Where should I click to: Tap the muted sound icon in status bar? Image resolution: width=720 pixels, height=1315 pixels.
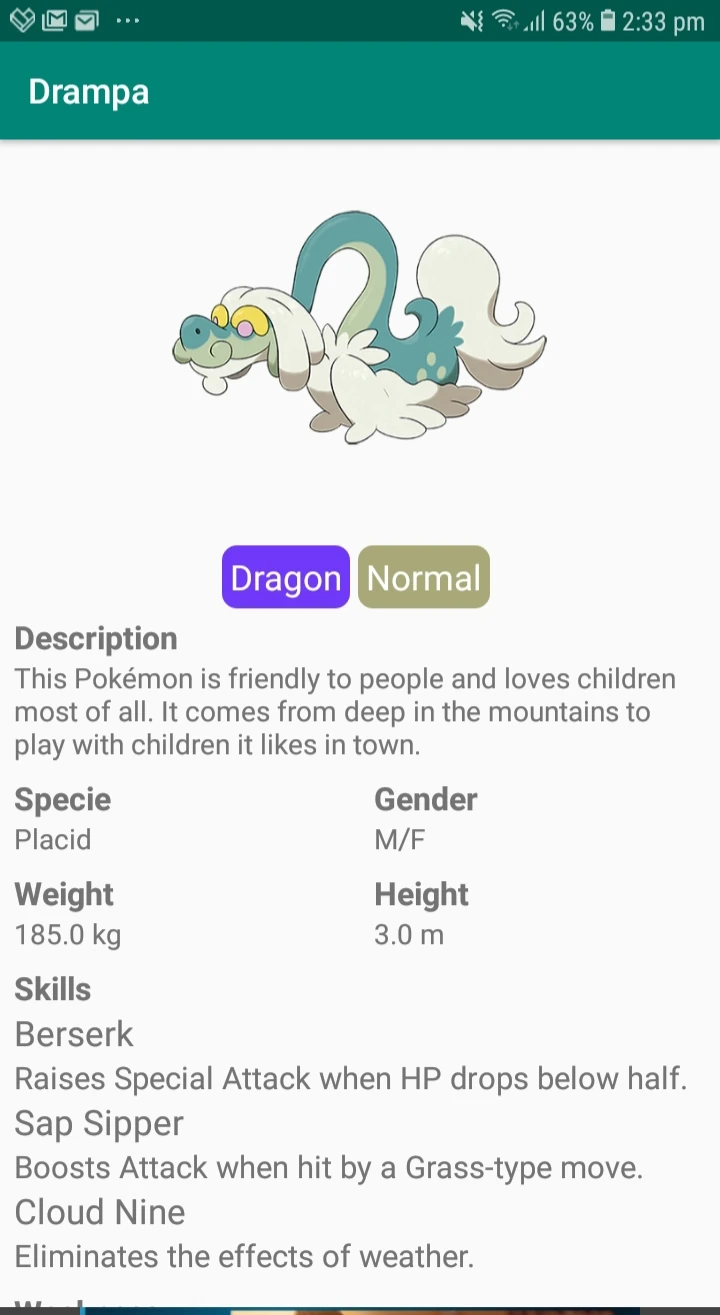point(472,19)
